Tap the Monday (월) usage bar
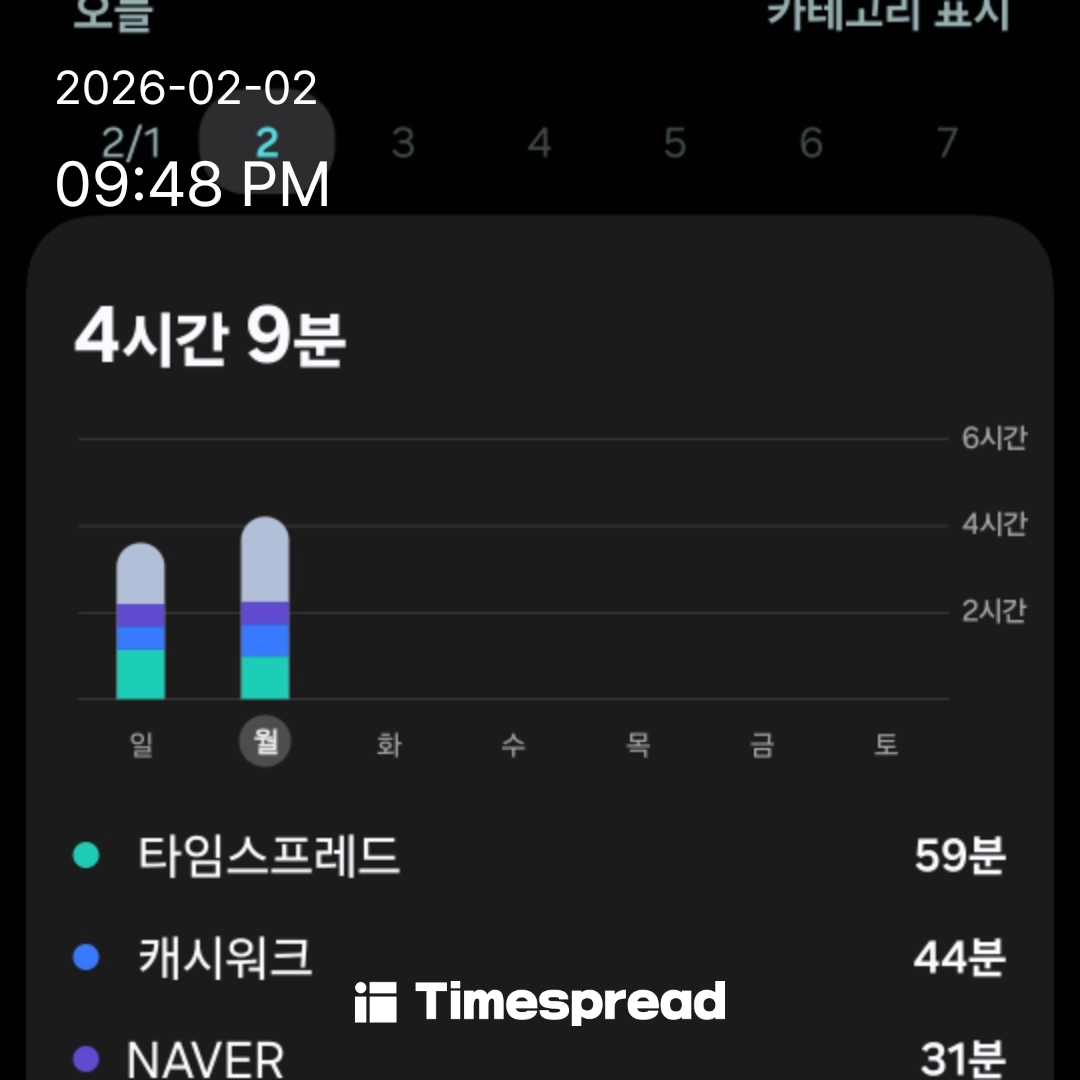The width and height of the screenshot is (1080, 1080). 265,608
